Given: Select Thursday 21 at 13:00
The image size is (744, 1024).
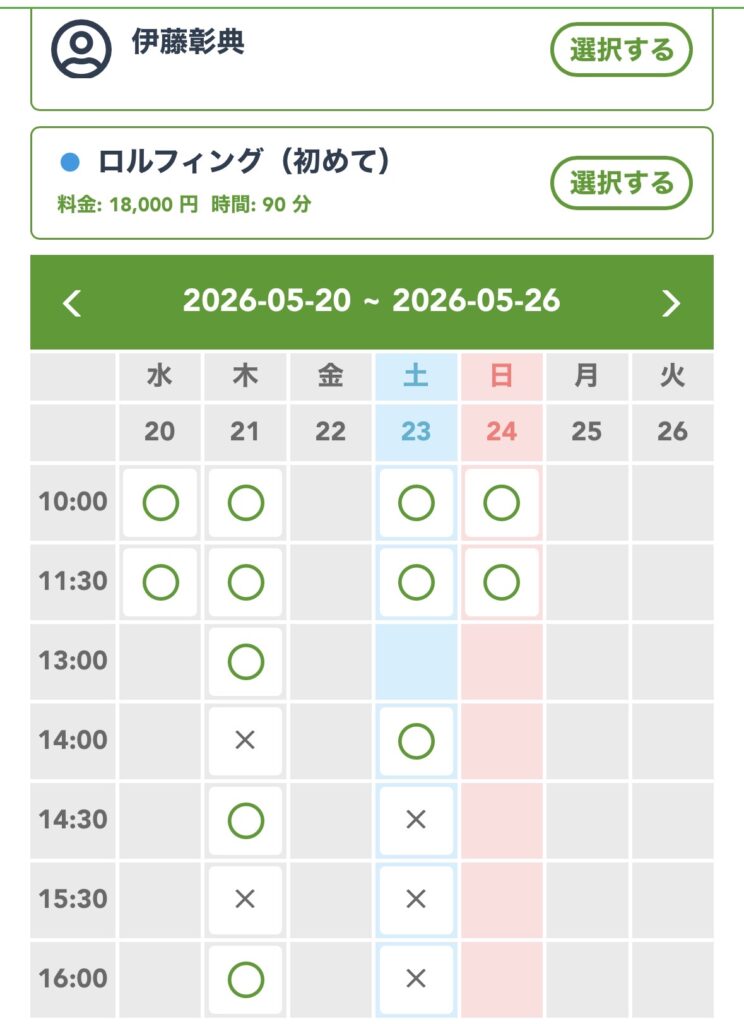Looking at the screenshot, I should (x=245, y=660).
